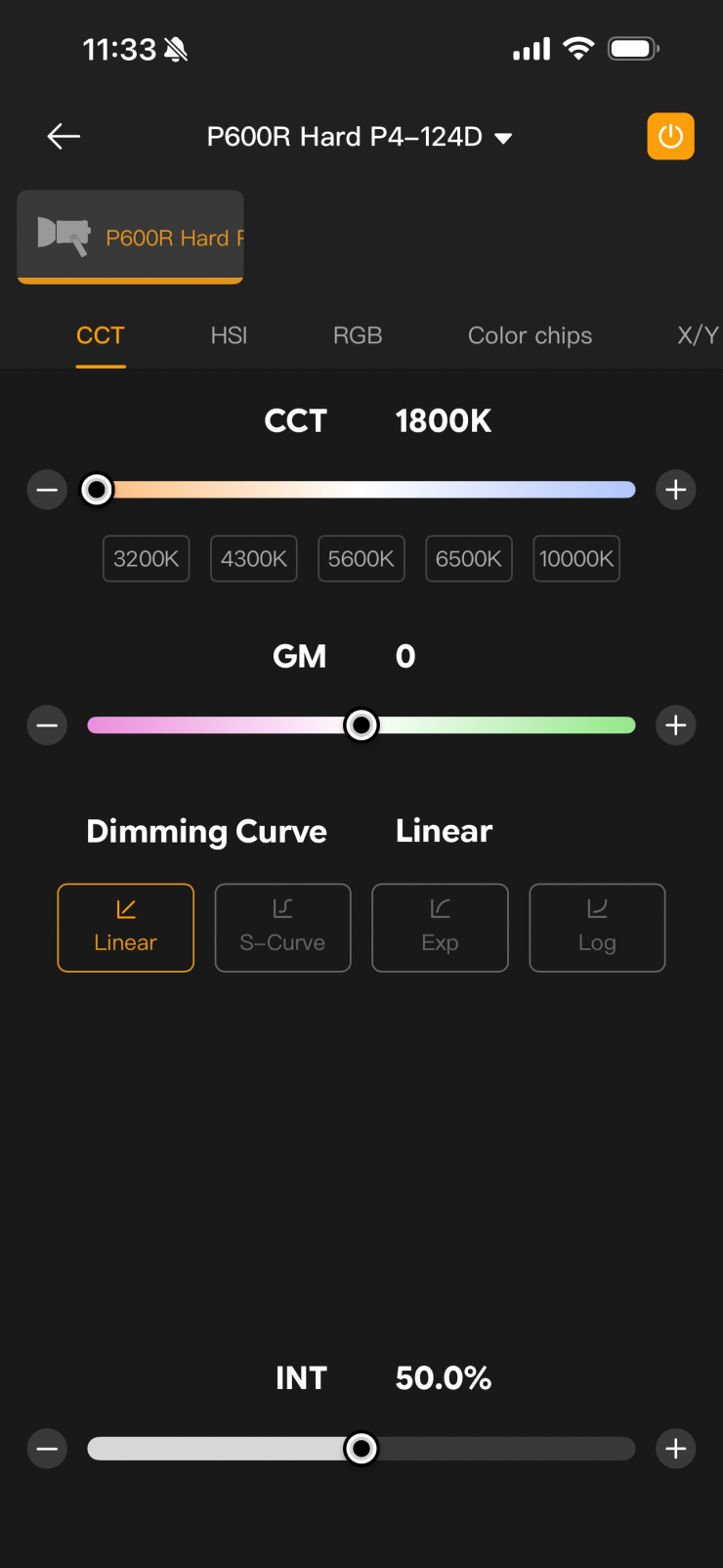Screen dimensions: 723x1568
Task: Choose the Exp dimming curve
Action: [x=440, y=928]
